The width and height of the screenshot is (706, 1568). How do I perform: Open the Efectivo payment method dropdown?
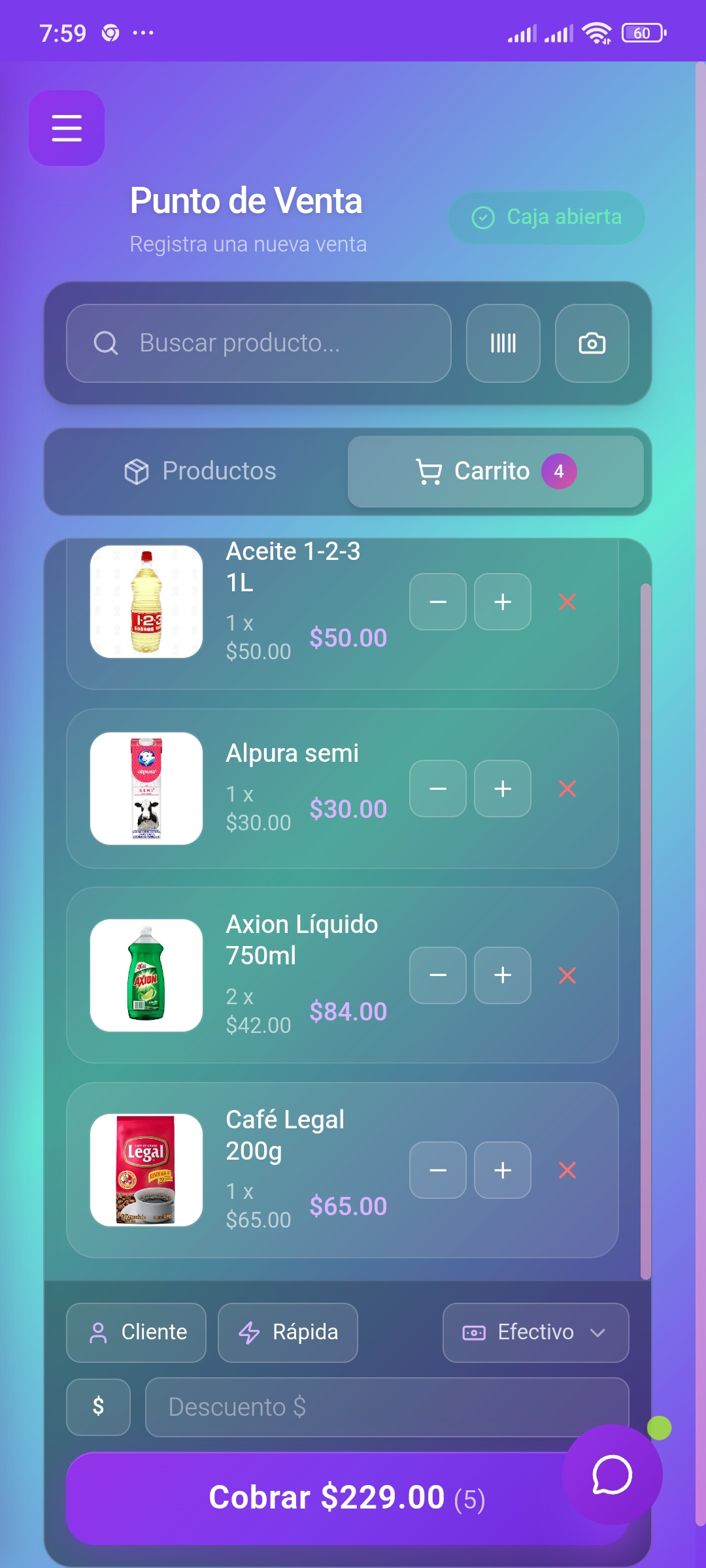point(599,1333)
